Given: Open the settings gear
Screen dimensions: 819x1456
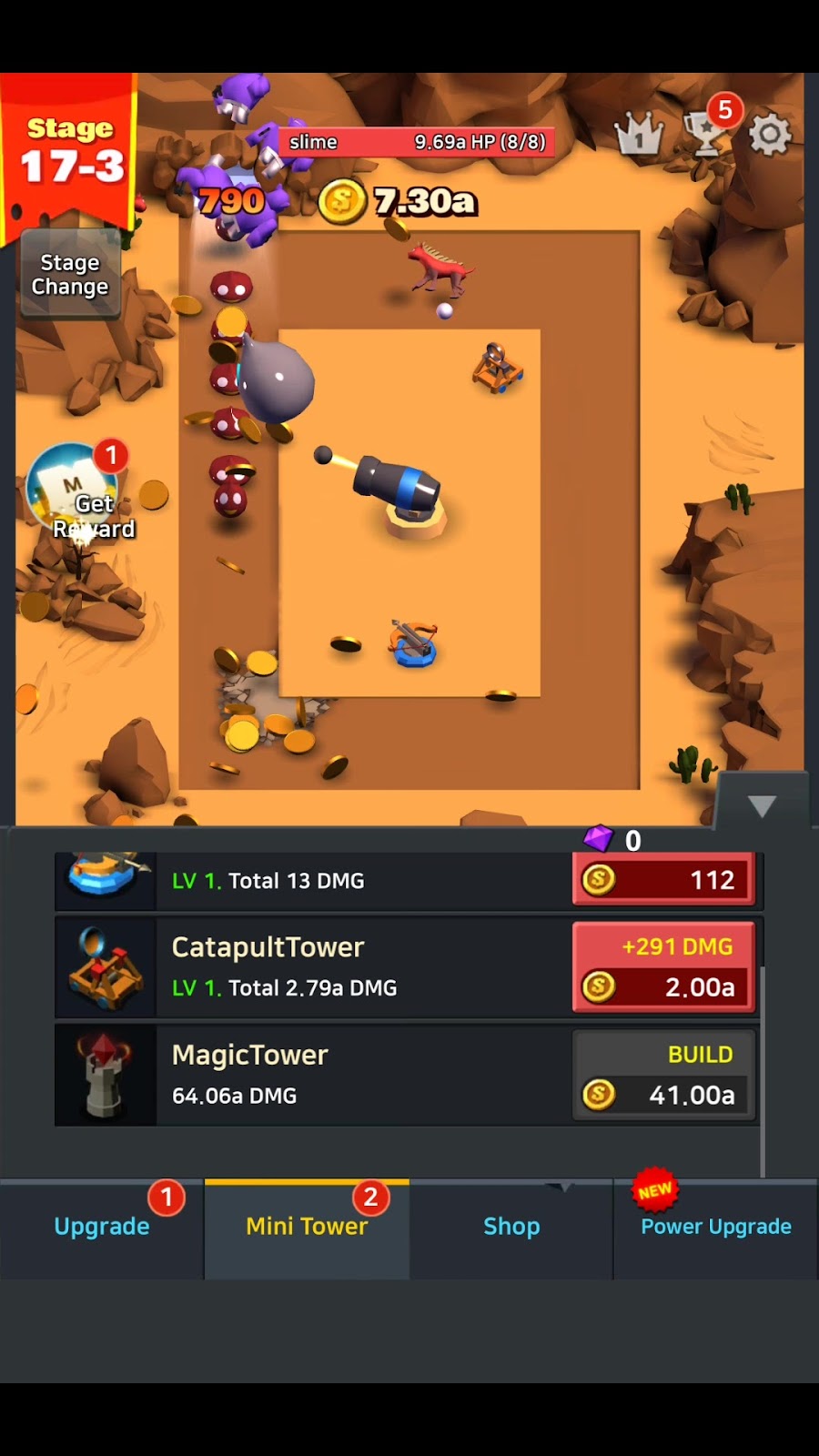Looking at the screenshot, I should pyautogui.click(x=770, y=136).
